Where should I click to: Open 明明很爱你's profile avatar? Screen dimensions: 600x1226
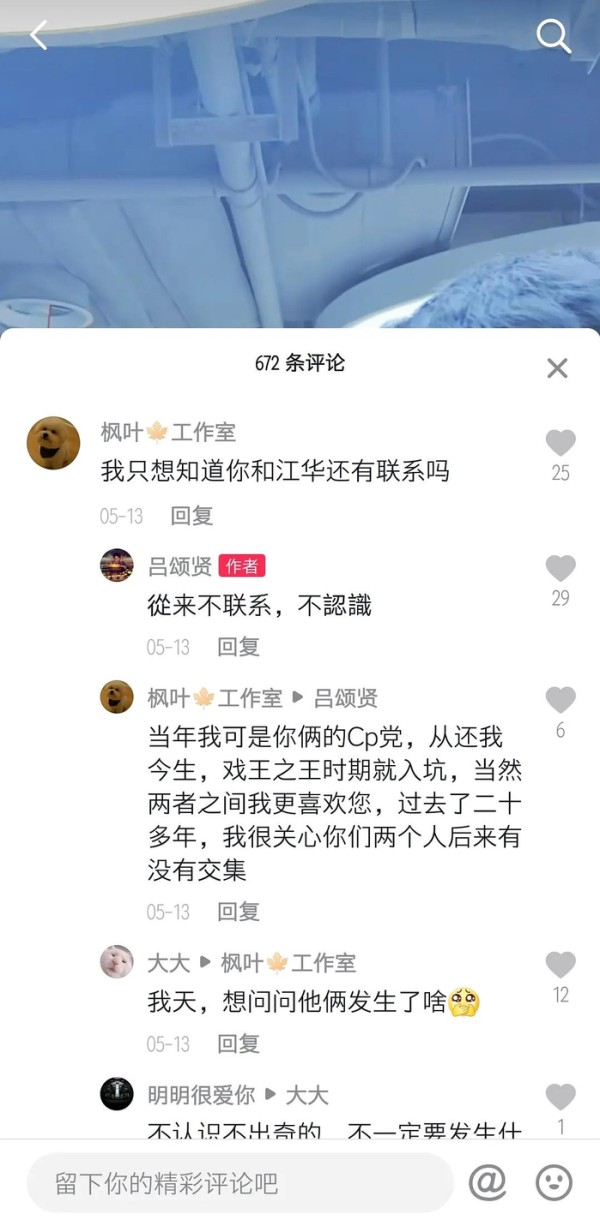(x=117, y=1094)
